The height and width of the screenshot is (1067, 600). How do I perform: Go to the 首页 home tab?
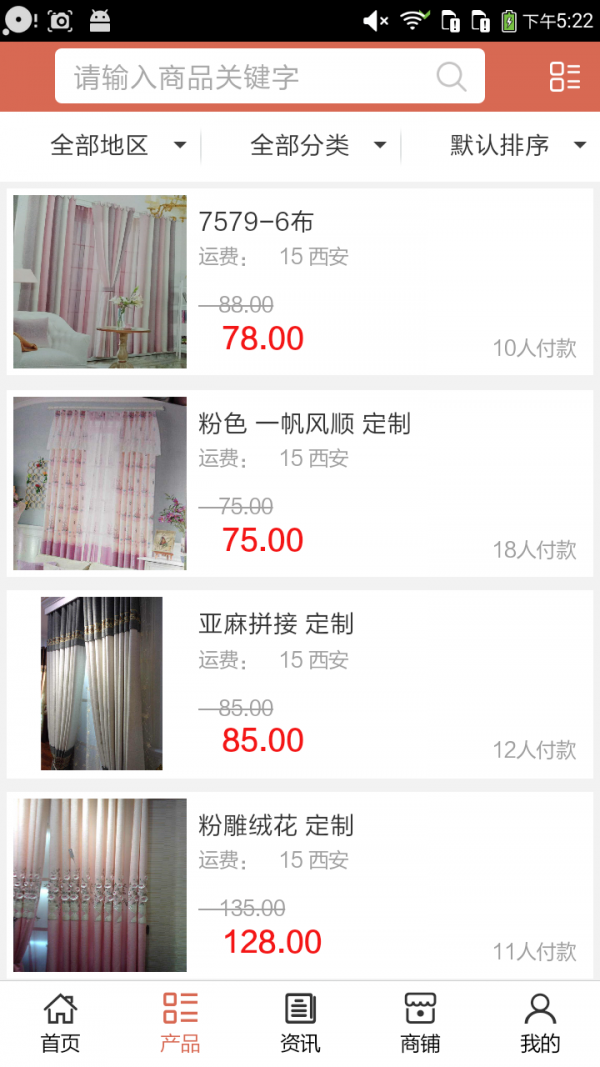tap(60, 1023)
